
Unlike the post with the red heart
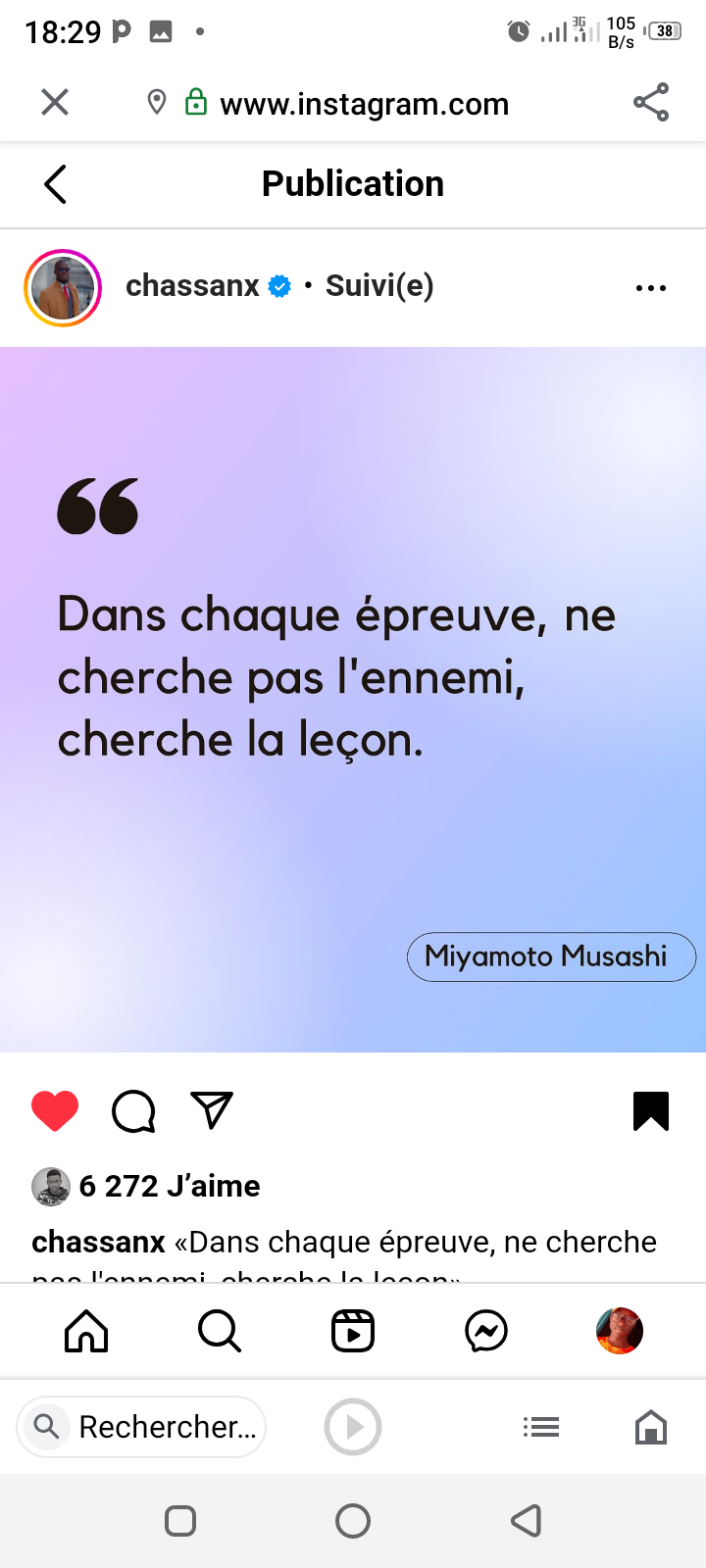click(55, 1110)
